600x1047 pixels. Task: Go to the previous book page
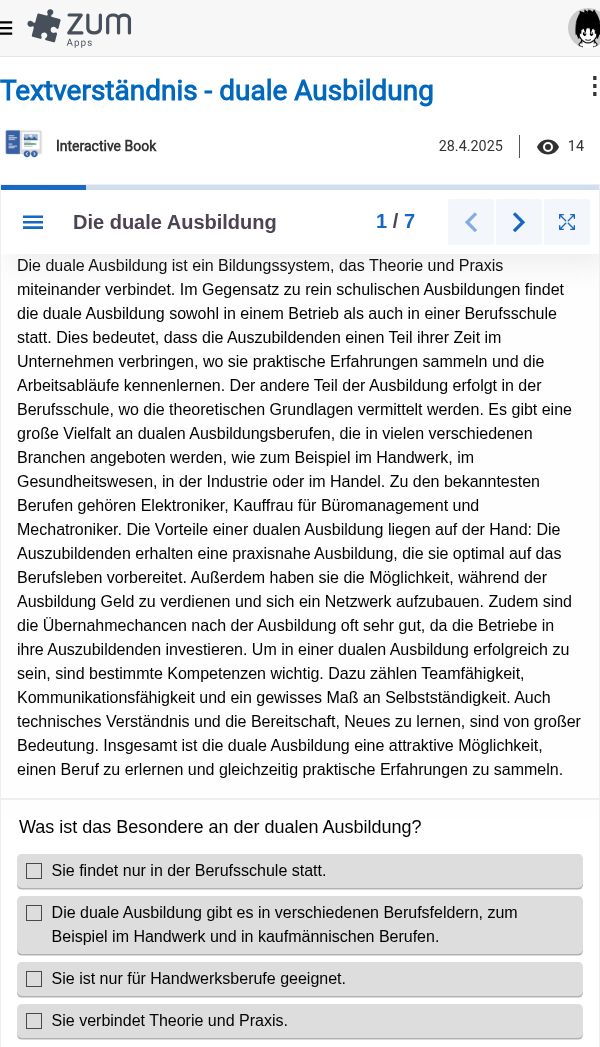471,222
